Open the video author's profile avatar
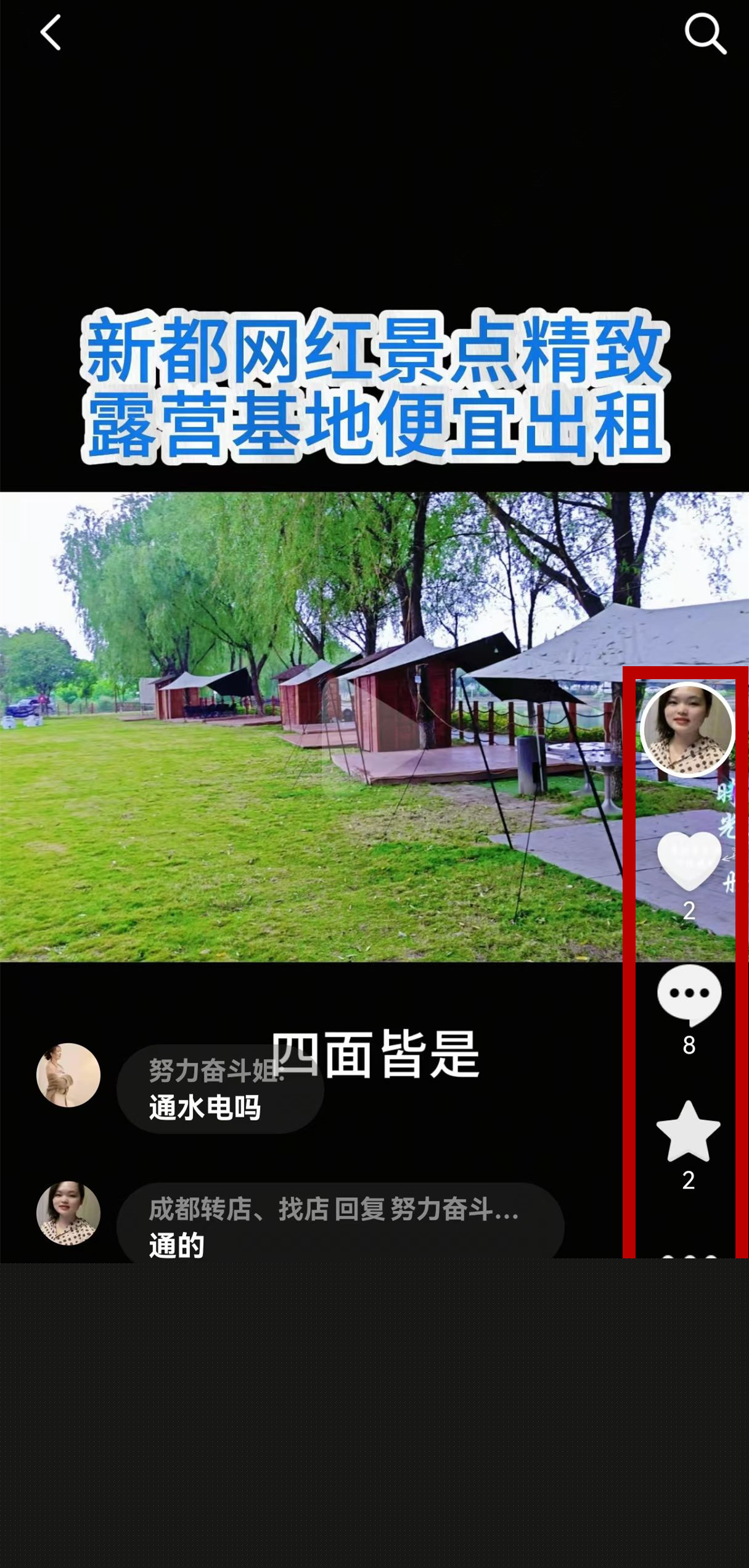This screenshot has width=749, height=1568. click(687, 730)
